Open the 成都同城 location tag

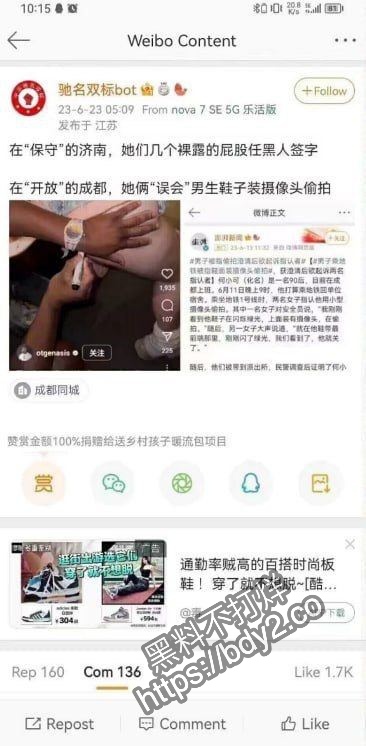tap(48, 391)
